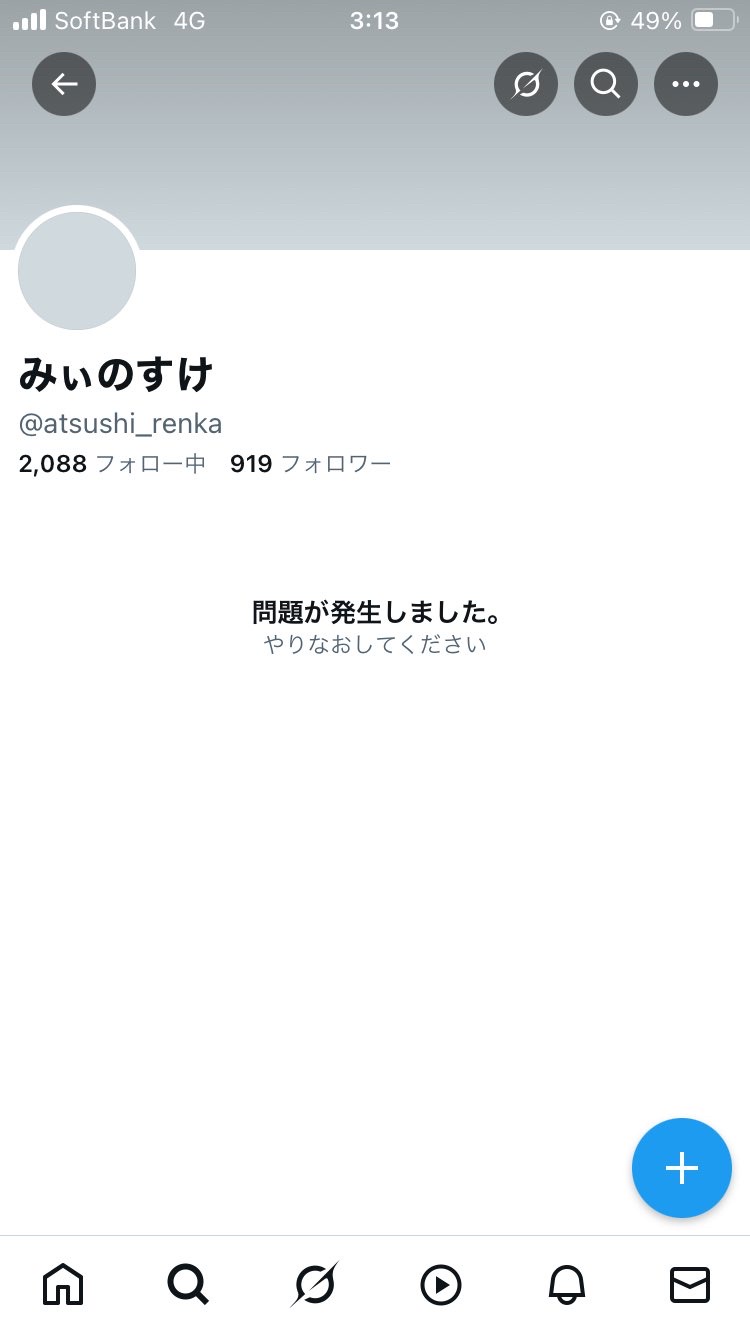
Task: Open the three-dot overflow menu
Action: (x=686, y=84)
